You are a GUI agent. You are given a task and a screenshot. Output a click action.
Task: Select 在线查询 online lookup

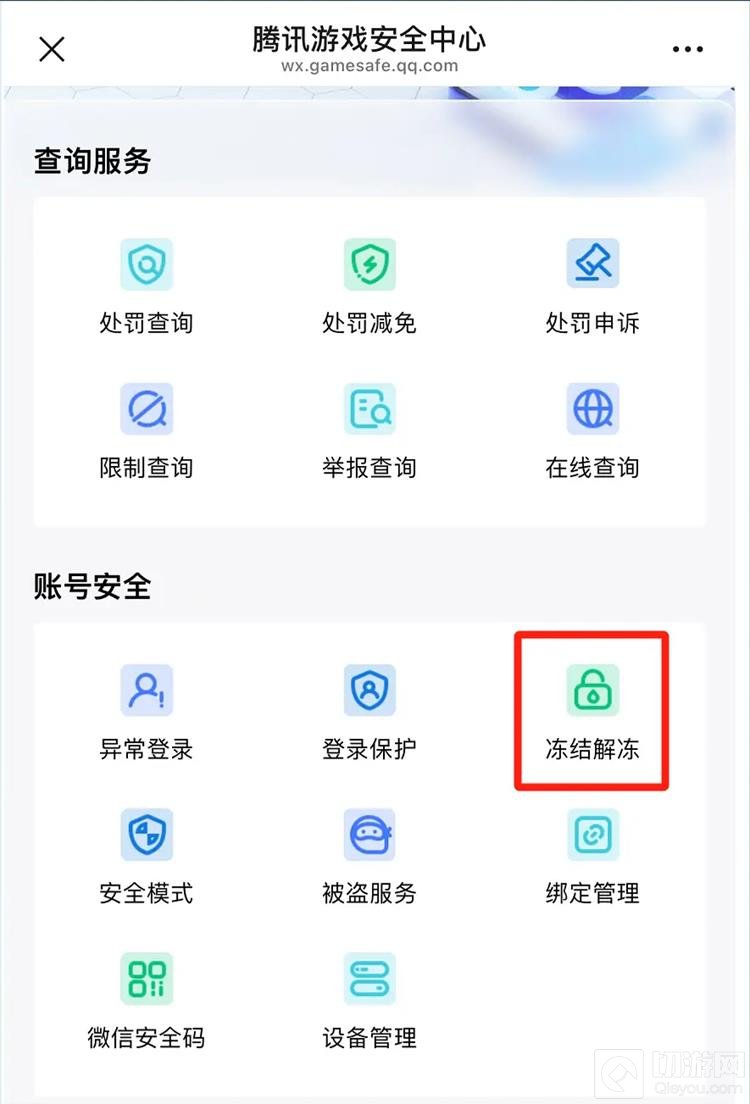click(592, 431)
